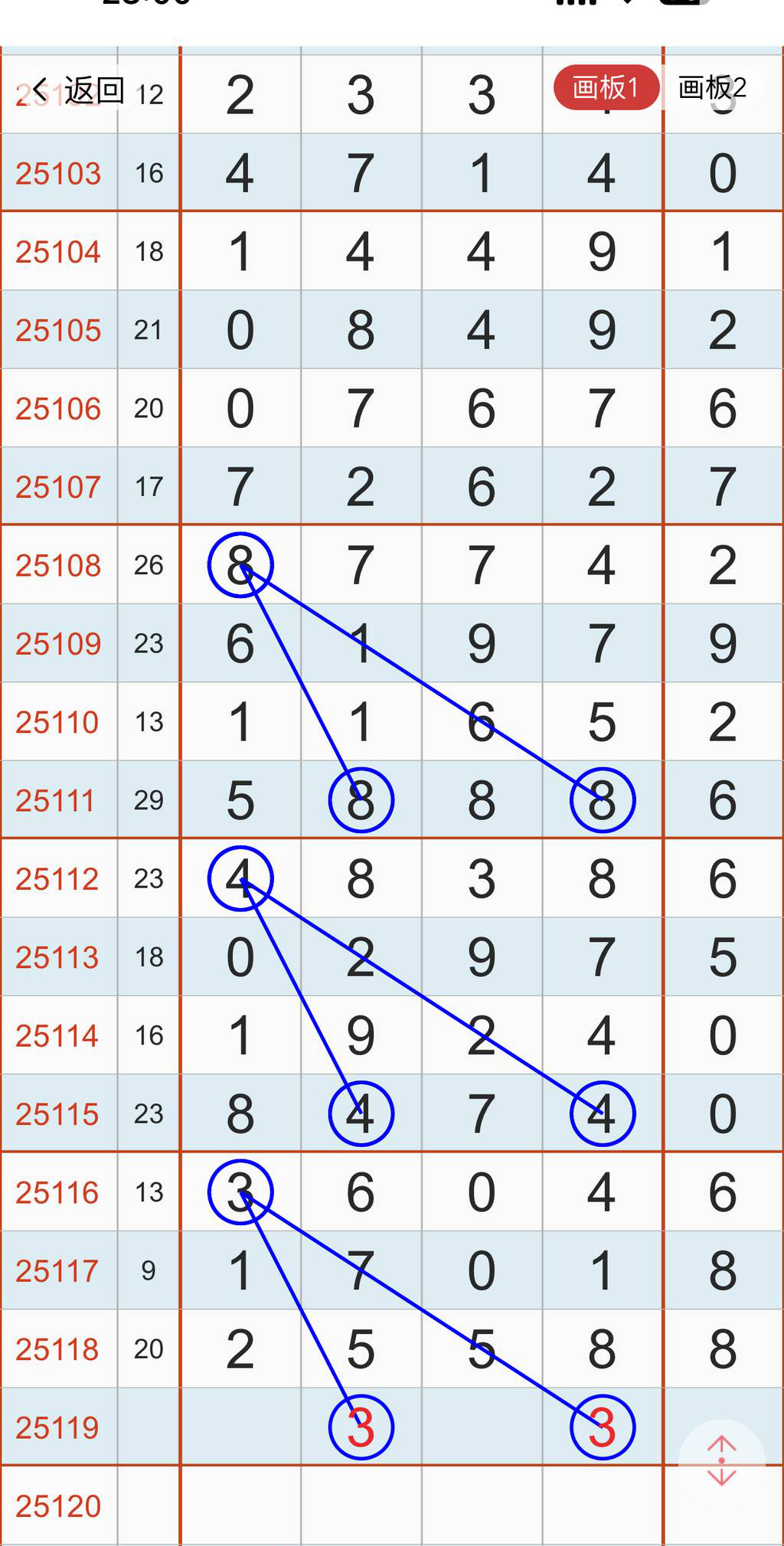
Task: Tap the floating up-down arrows button
Action: 721,1460
